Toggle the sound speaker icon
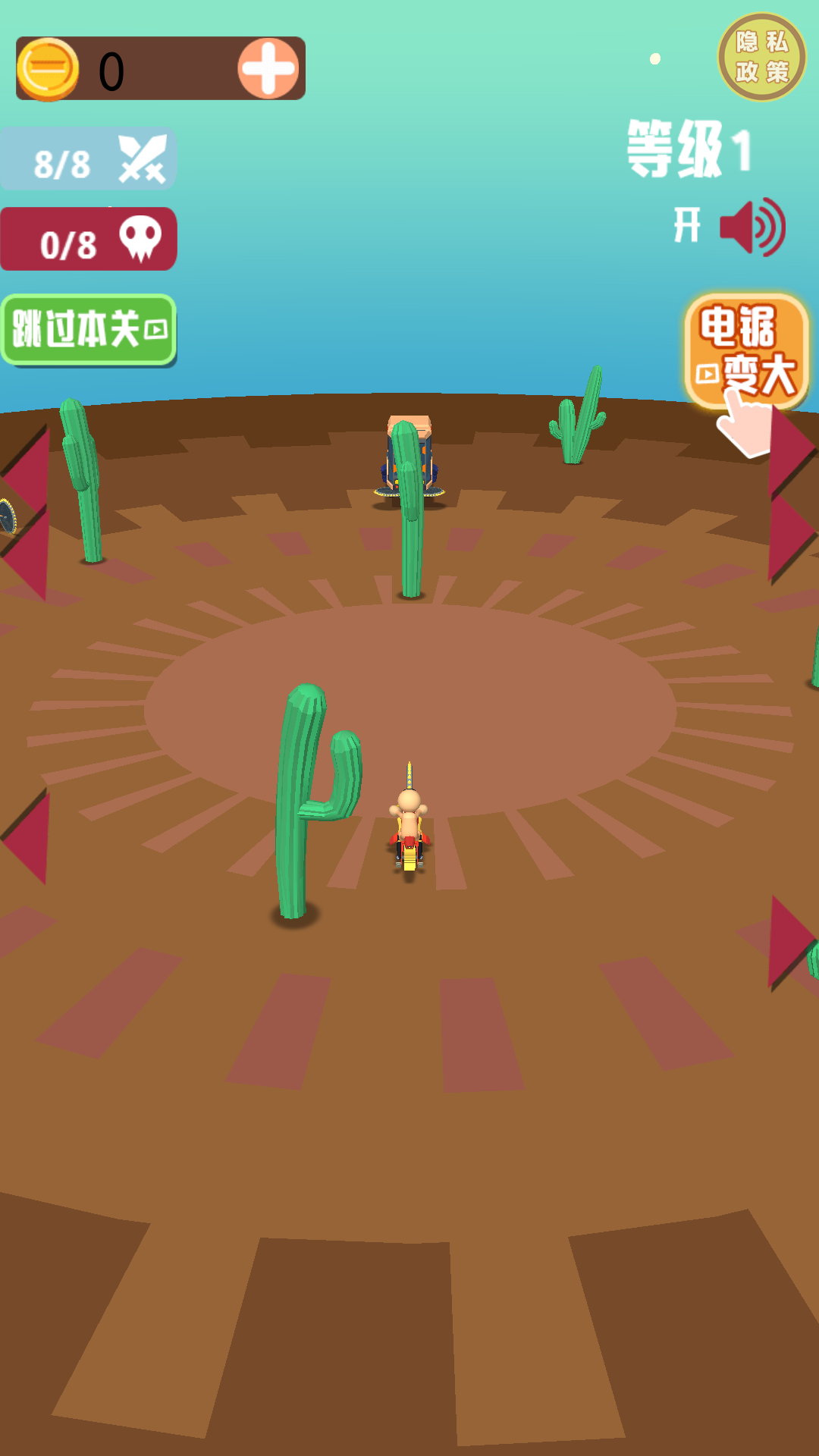Screen dimensions: 819x1456 pyautogui.click(x=752, y=227)
